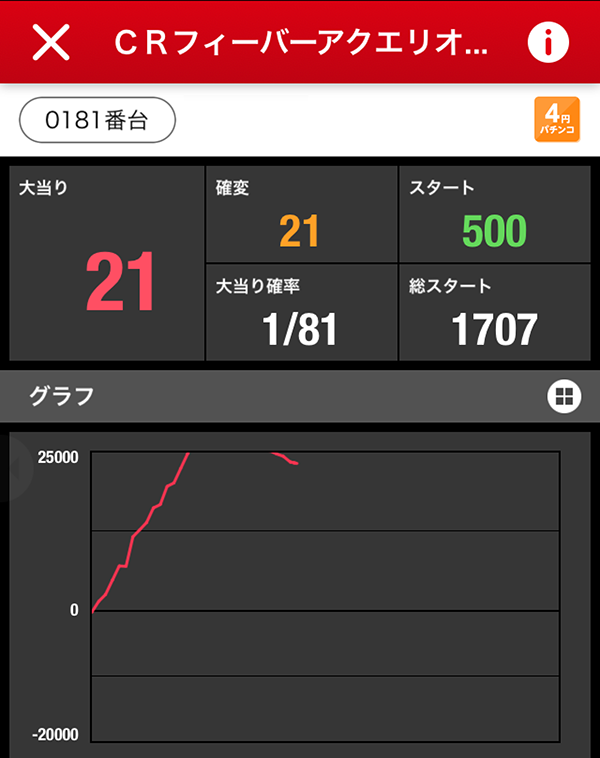Close the machine data screen
600x758 pixels.
[x=51, y=41]
